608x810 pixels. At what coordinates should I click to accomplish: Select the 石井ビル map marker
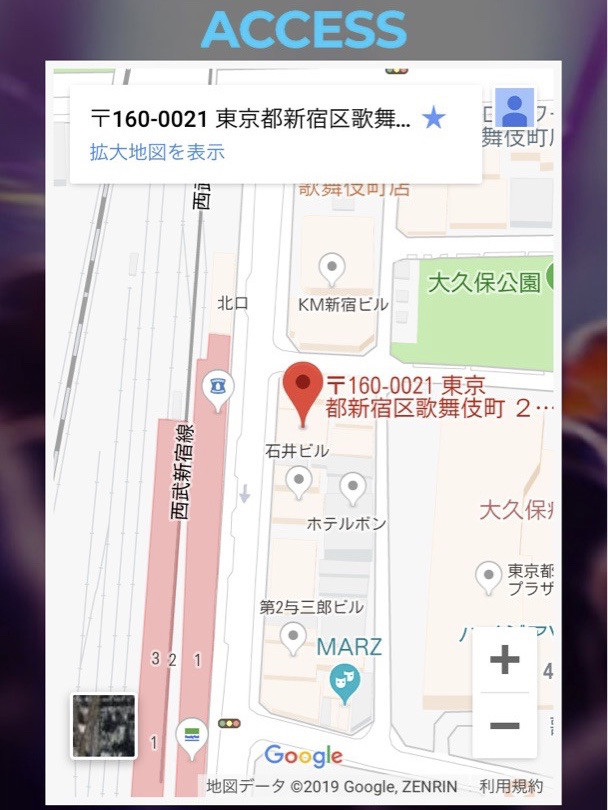(299, 483)
